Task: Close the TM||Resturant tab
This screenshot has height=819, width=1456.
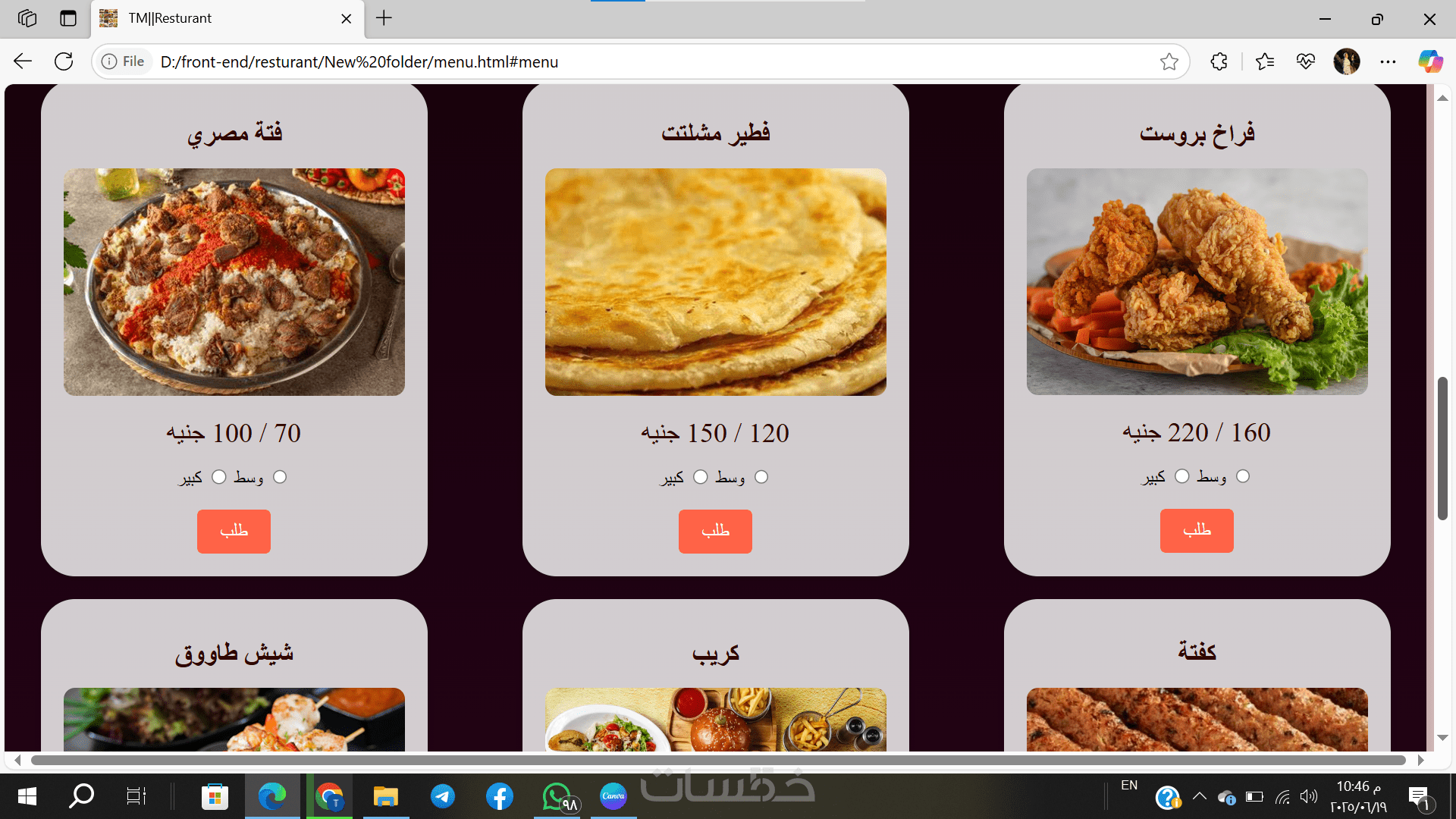Action: click(347, 18)
